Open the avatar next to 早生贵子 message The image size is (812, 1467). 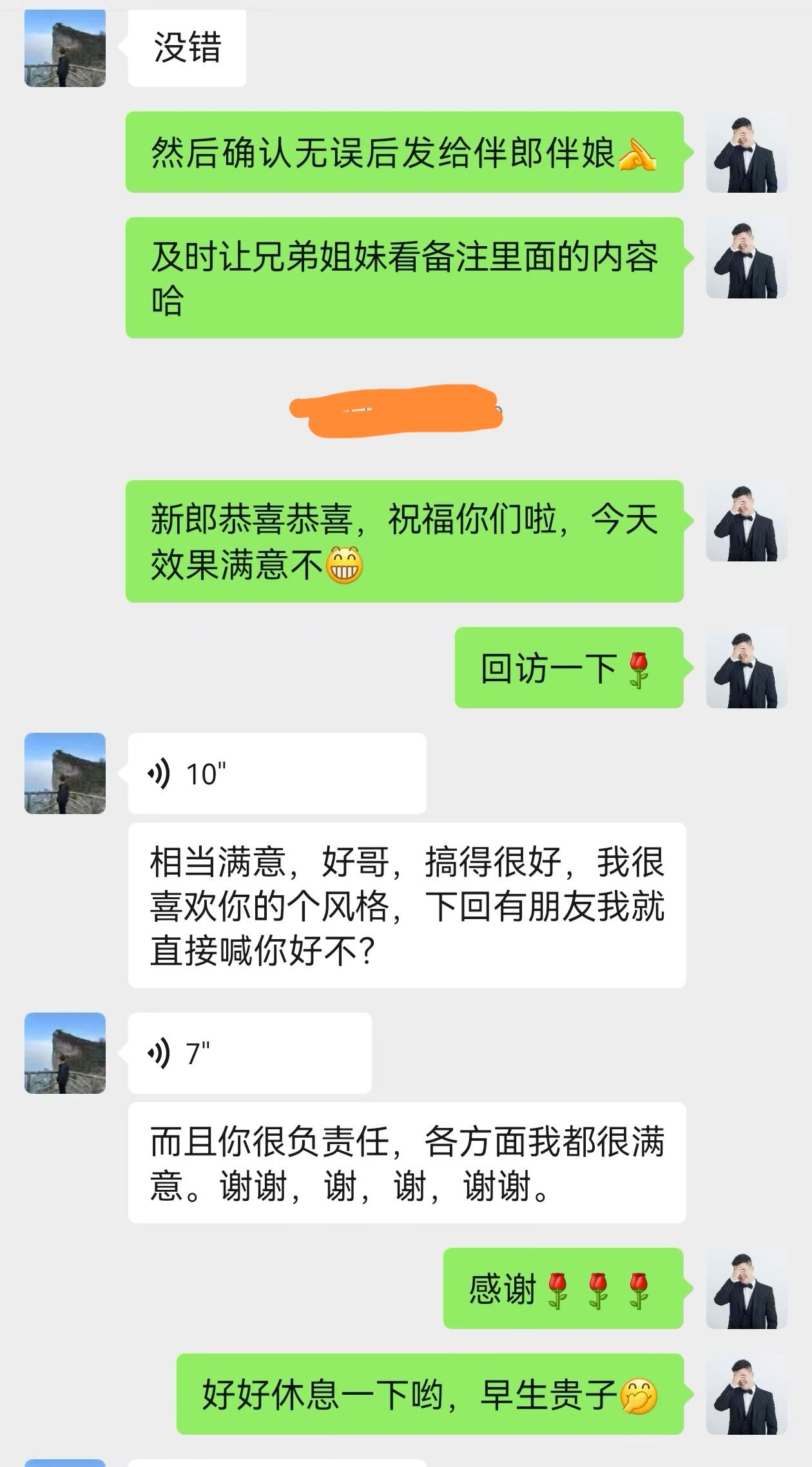click(746, 1394)
